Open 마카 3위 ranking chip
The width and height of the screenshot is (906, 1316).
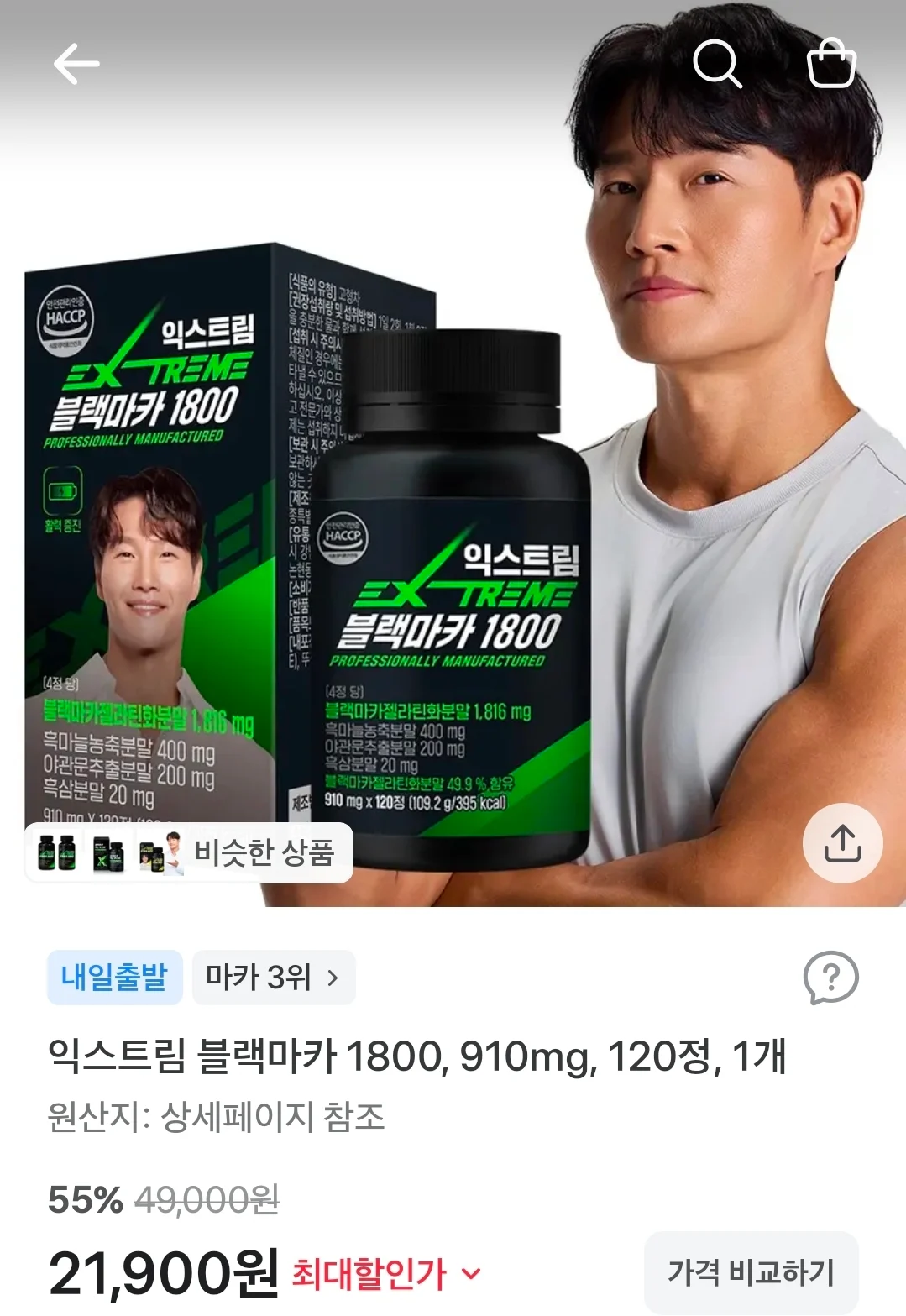[274, 978]
